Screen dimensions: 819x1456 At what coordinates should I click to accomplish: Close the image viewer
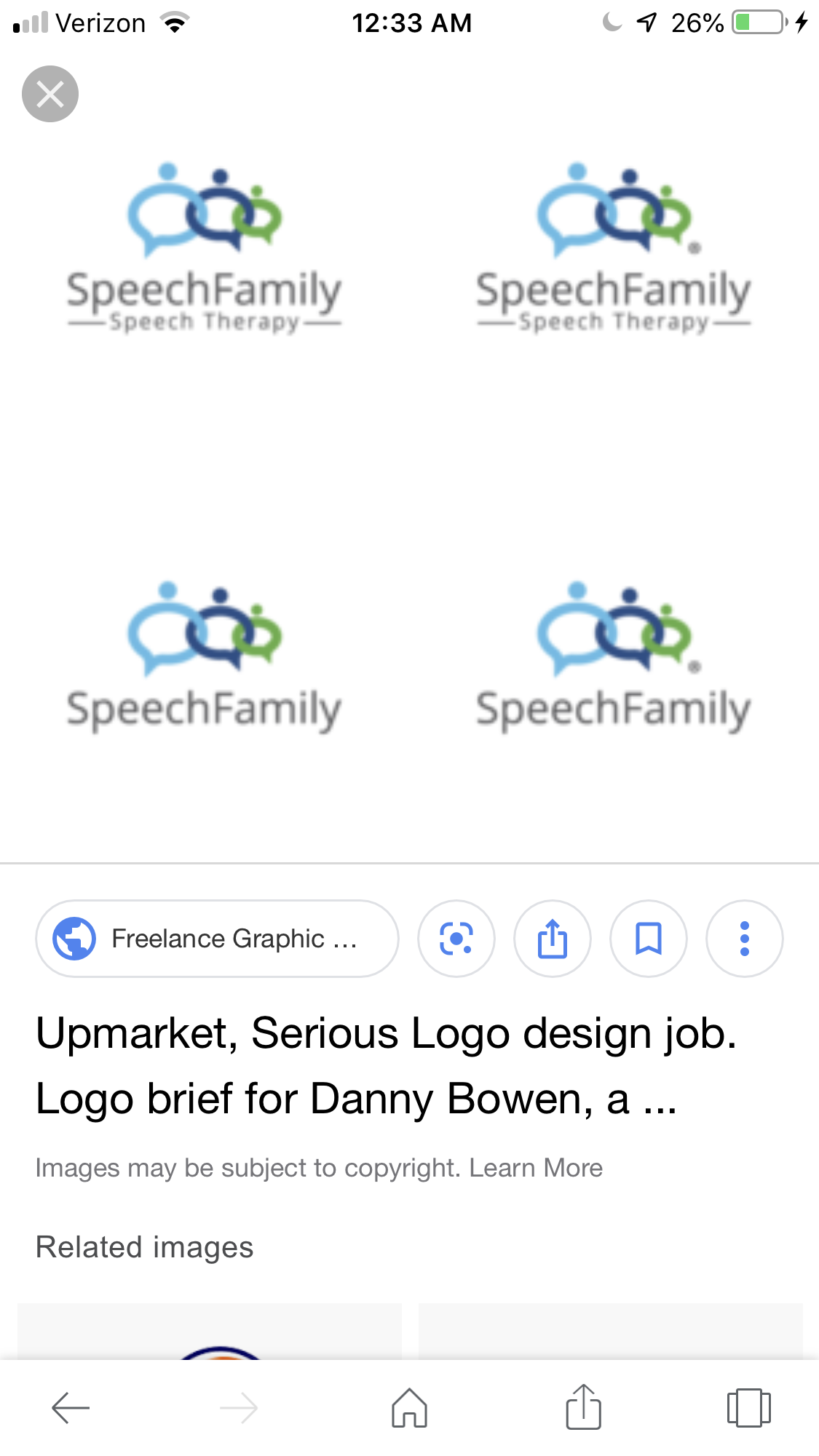click(x=50, y=94)
